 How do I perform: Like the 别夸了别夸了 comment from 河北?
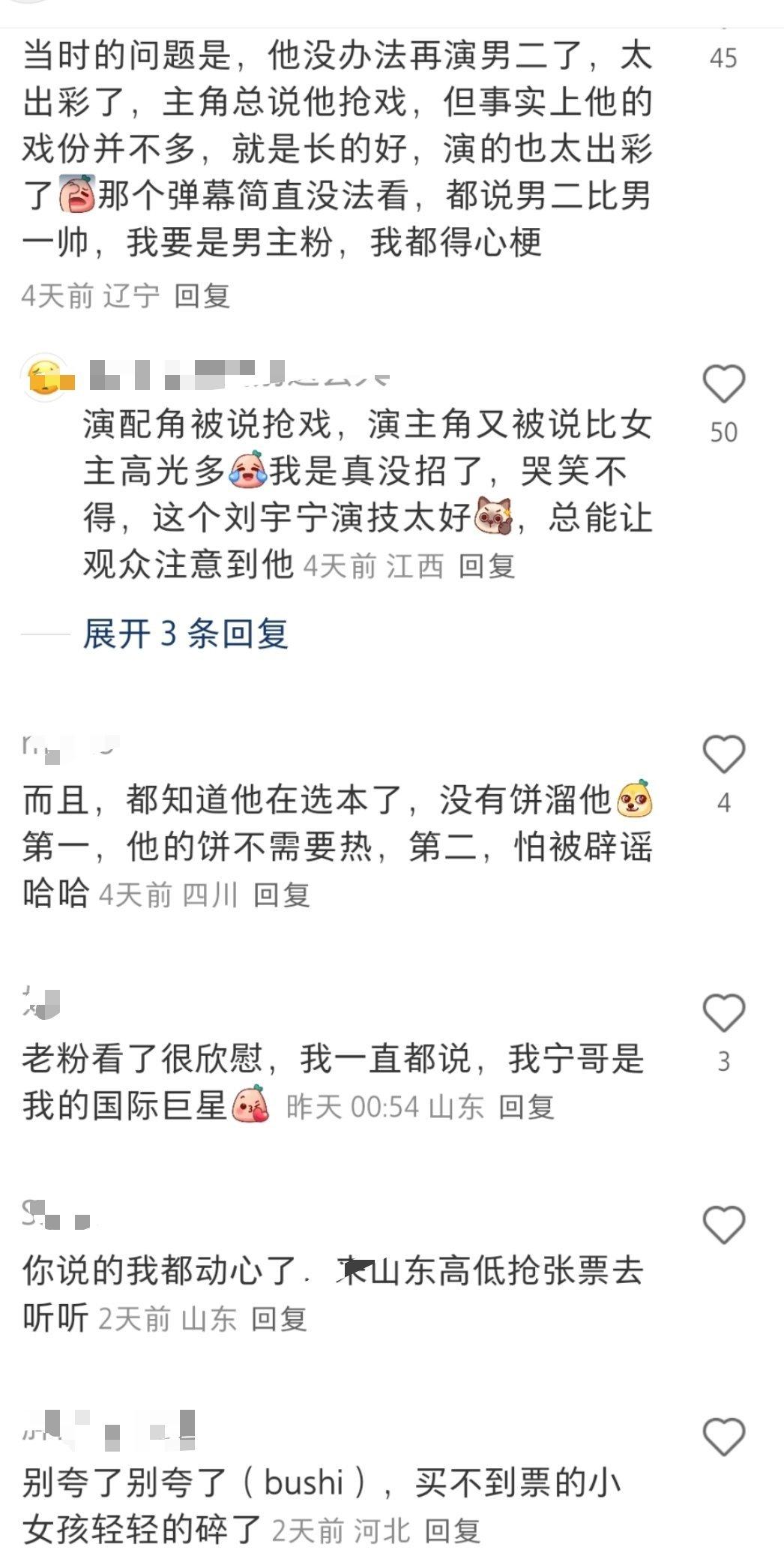(x=723, y=1437)
